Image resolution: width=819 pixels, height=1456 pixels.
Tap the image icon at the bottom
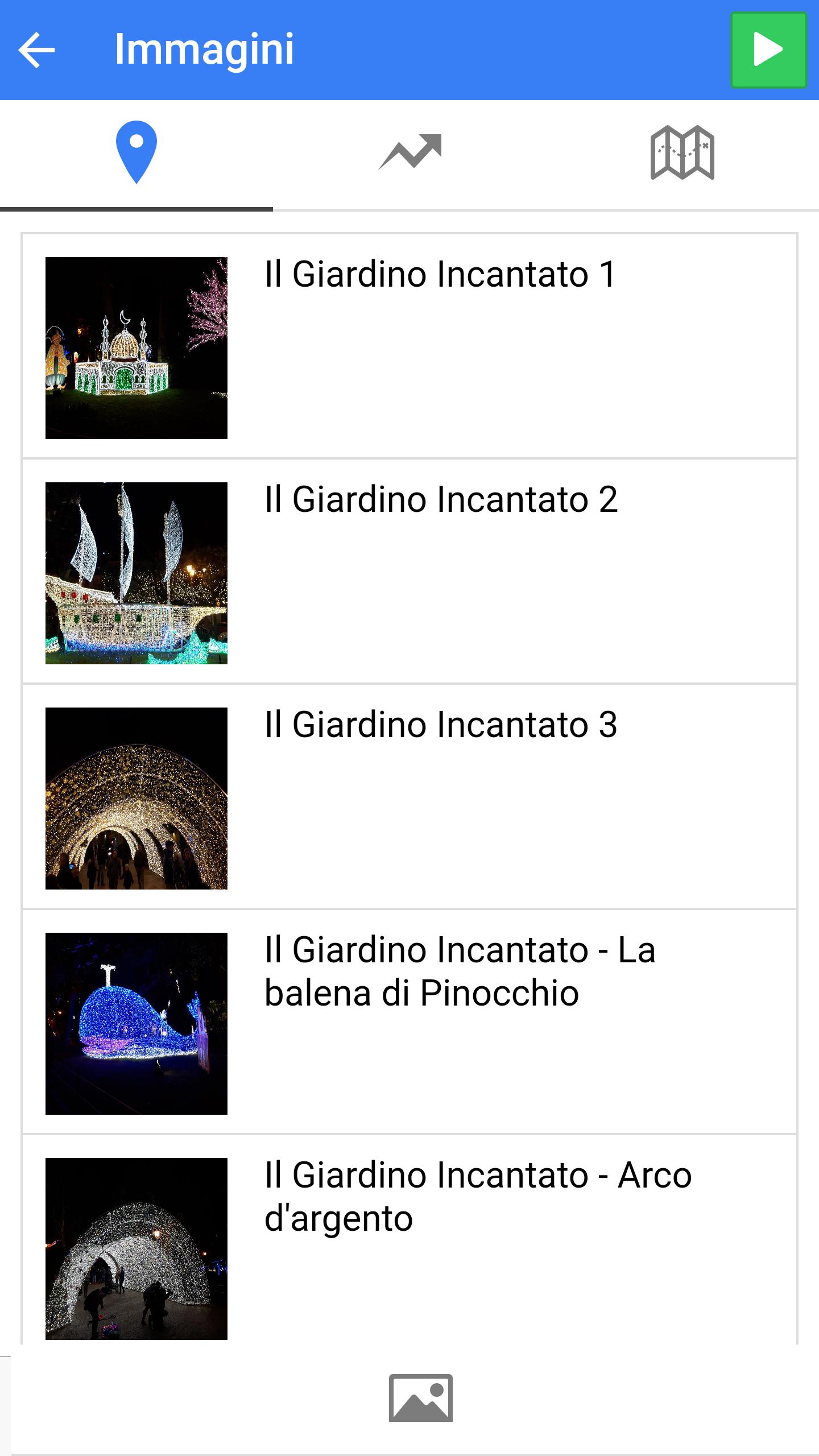tap(421, 1398)
